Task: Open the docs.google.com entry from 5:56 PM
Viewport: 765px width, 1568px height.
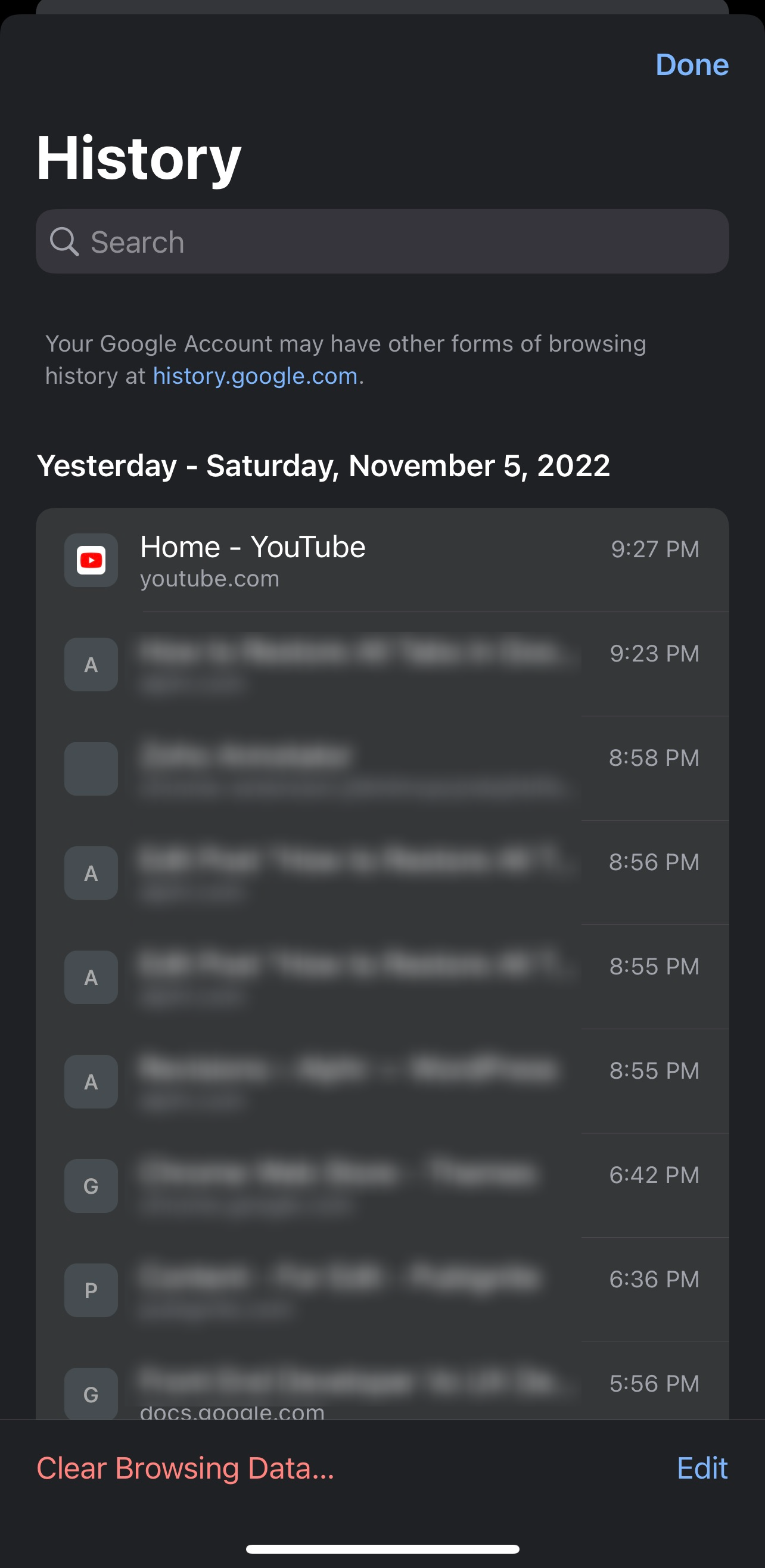Action: click(x=382, y=1392)
